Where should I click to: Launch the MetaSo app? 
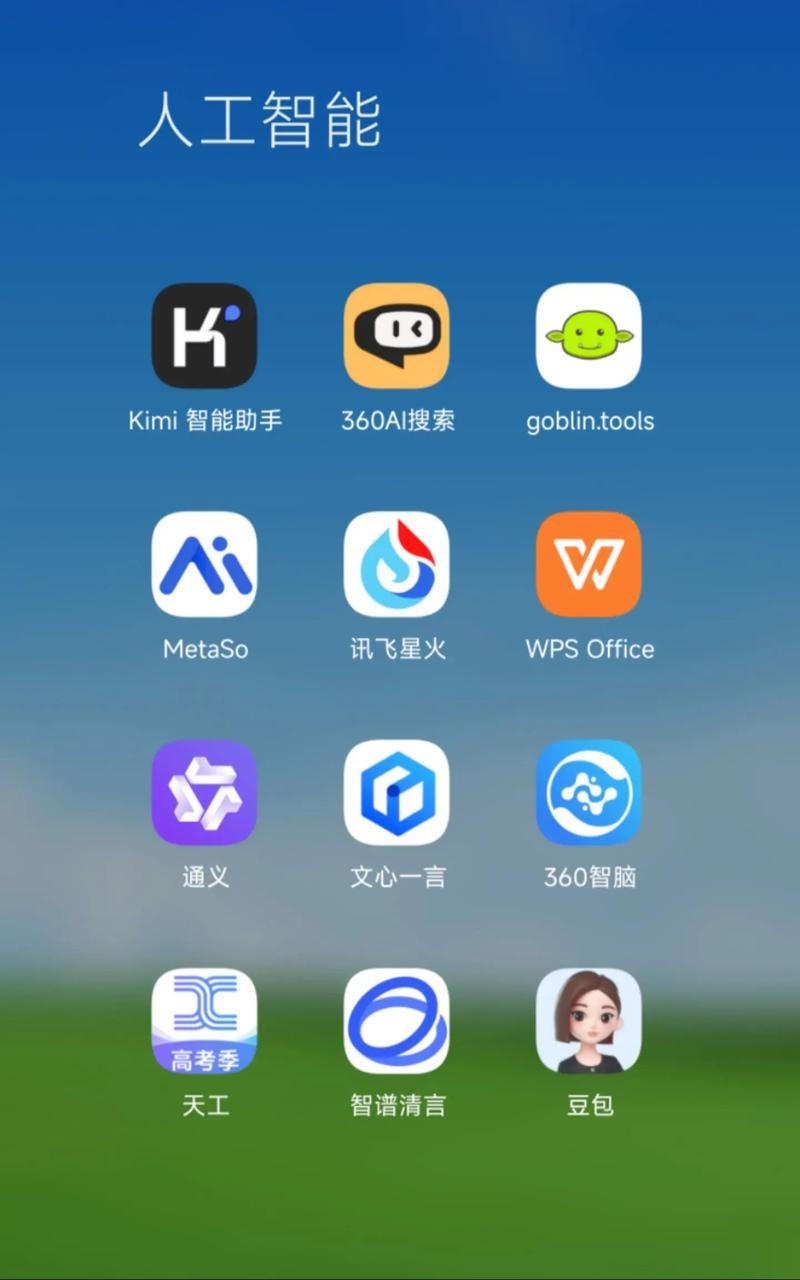[x=204, y=564]
